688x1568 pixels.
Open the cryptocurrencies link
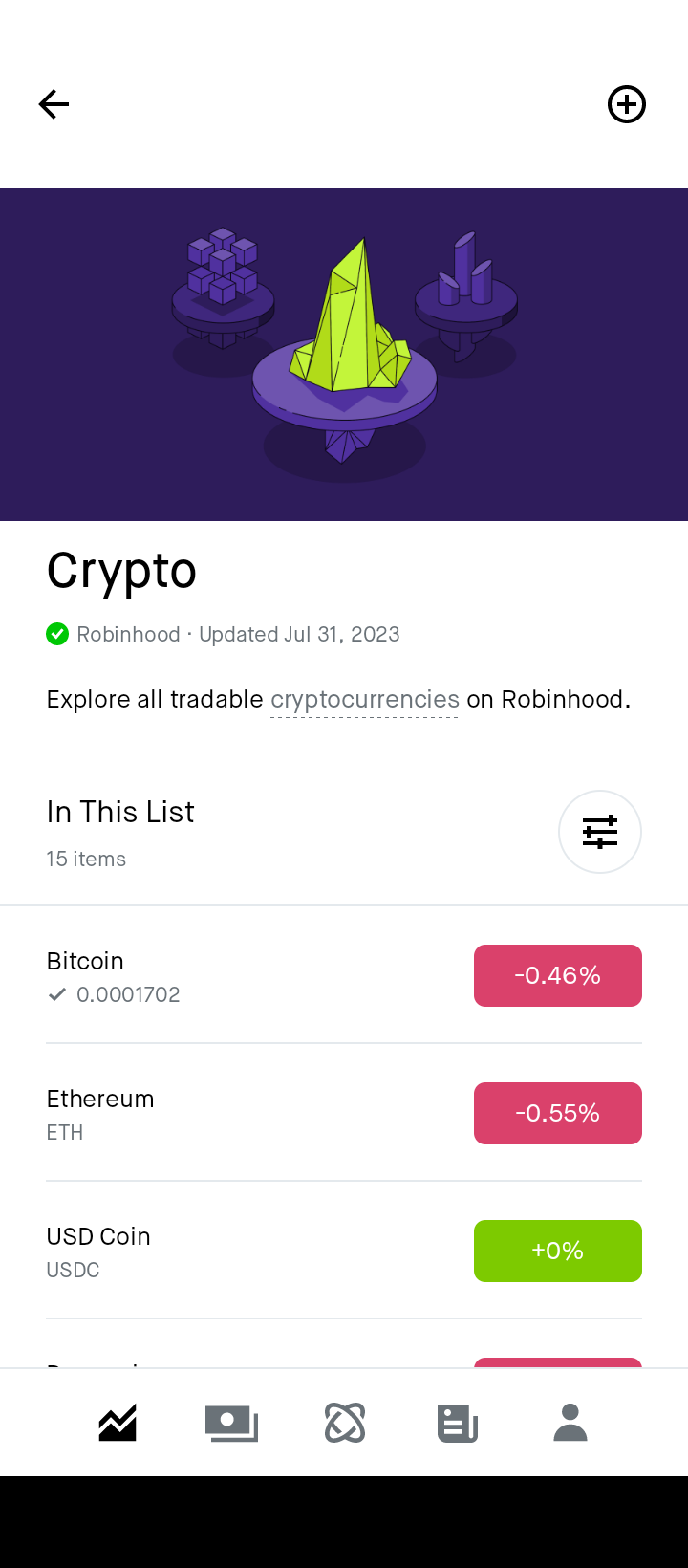pos(364,699)
